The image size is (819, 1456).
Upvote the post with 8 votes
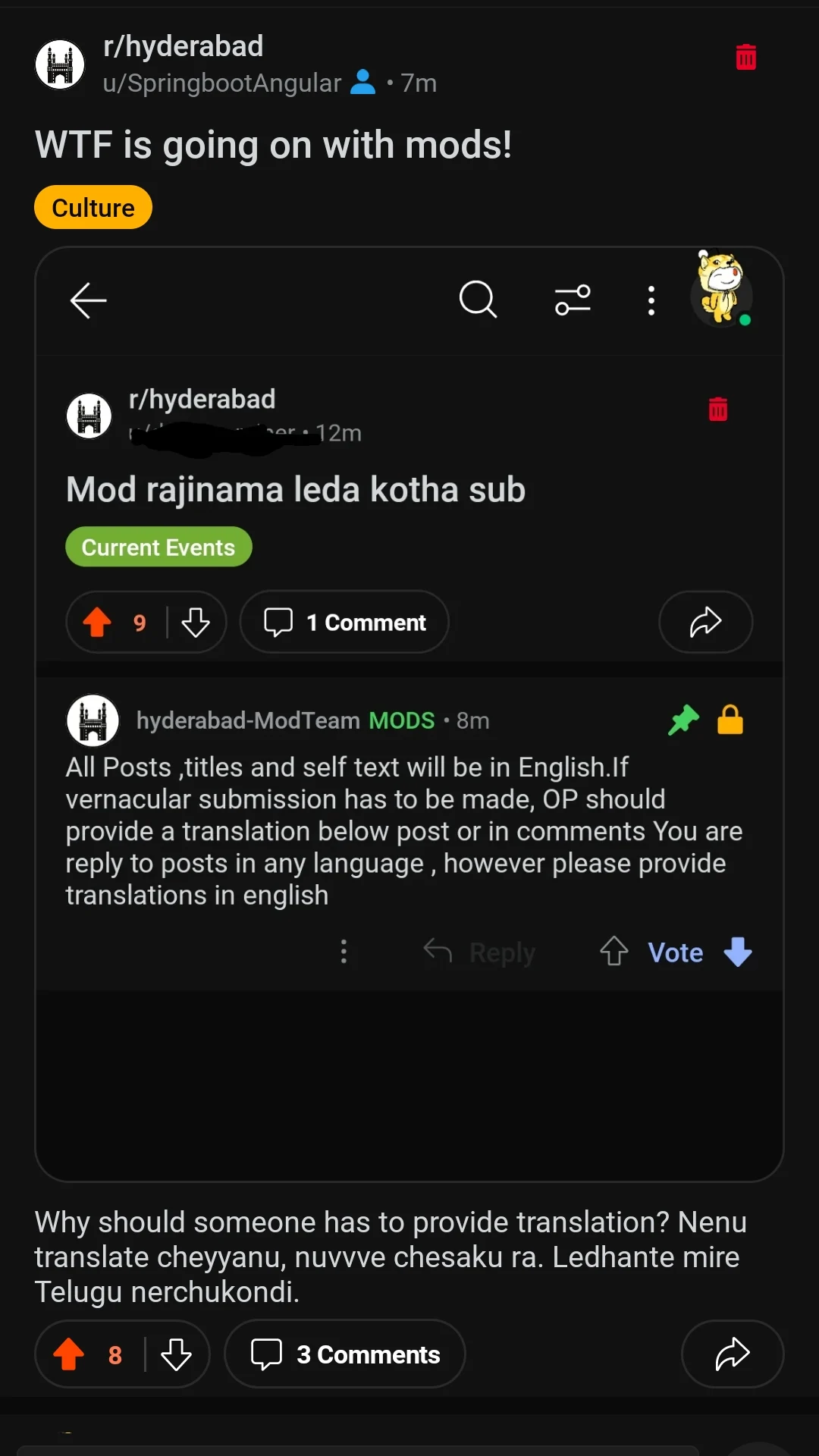(x=69, y=1354)
